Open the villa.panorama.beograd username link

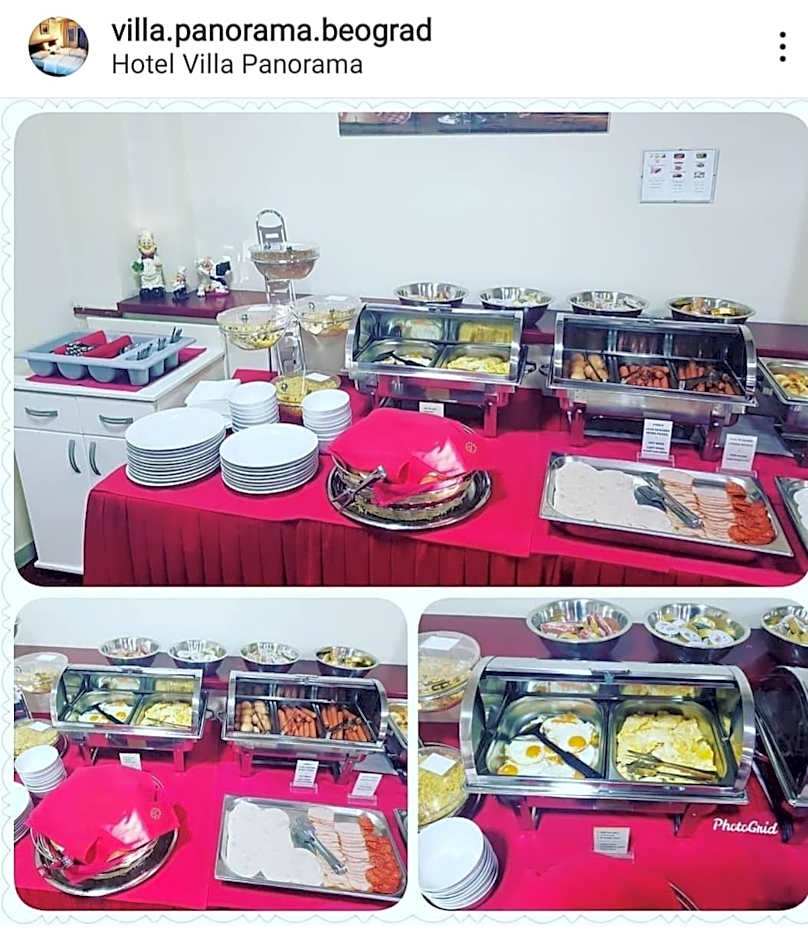(x=271, y=31)
